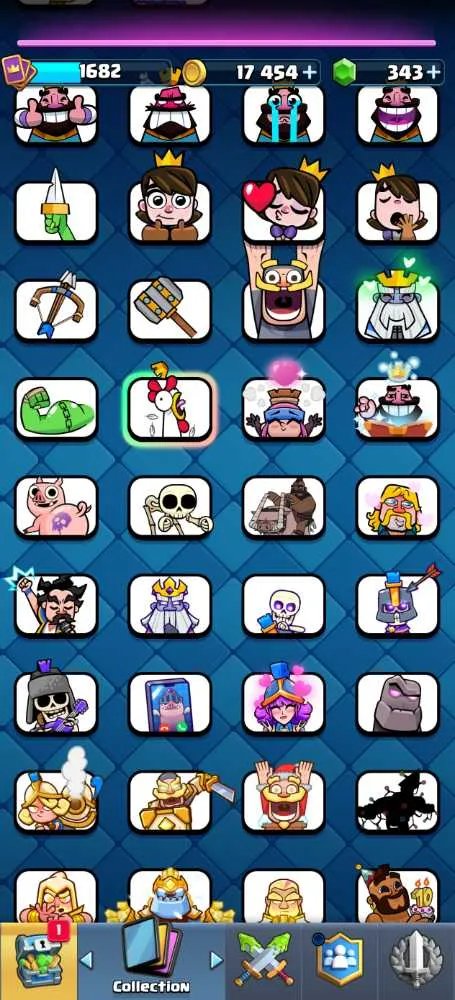Select the highlighted chicken emote
This screenshot has height=1000, width=455.
click(170, 408)
